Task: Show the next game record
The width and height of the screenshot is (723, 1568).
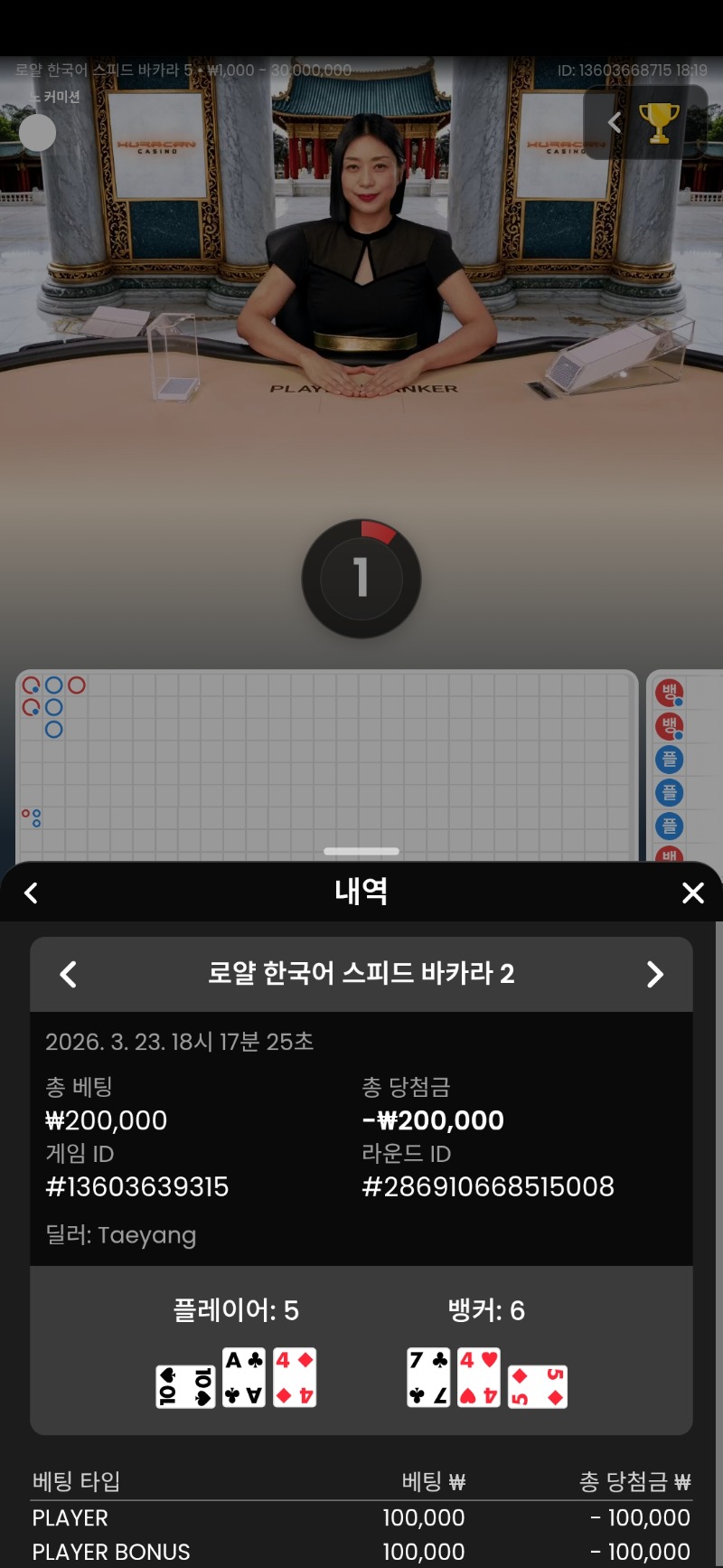Action: tap(655, 974)
